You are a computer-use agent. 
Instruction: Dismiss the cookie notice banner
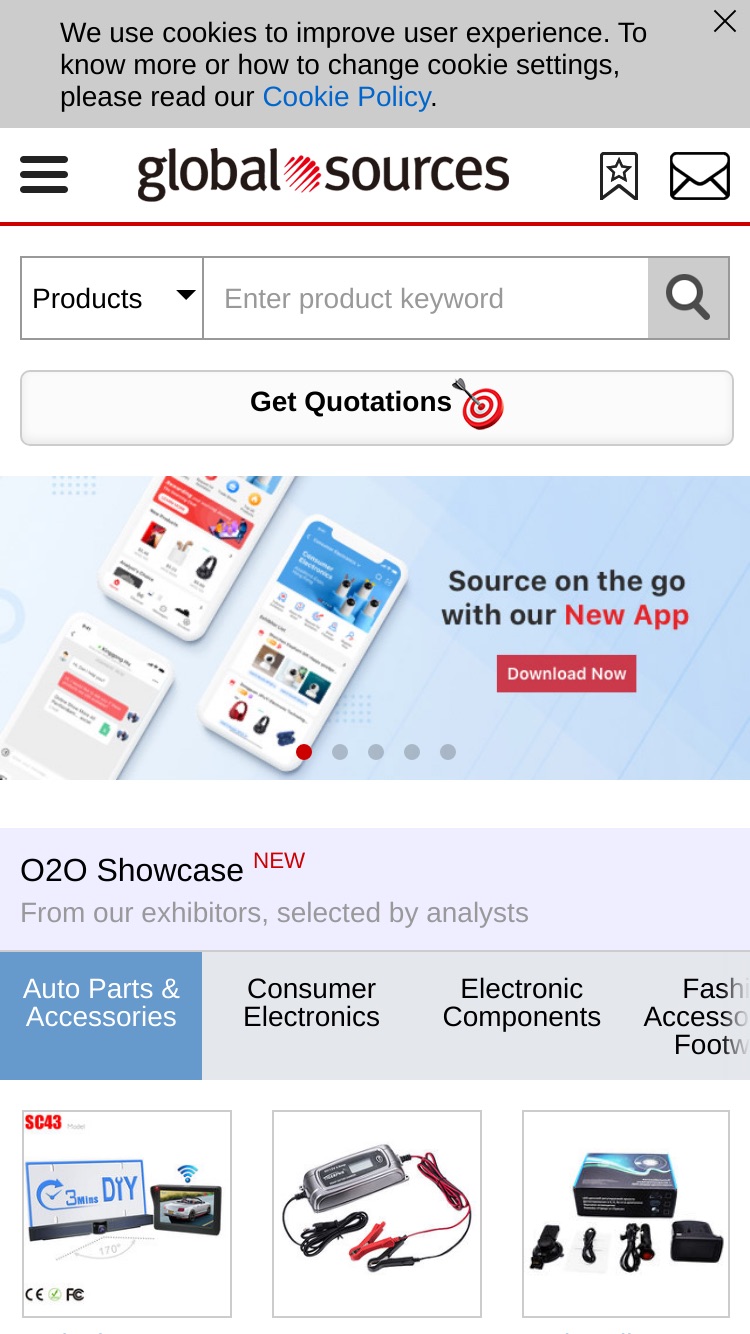coord(724,21)
